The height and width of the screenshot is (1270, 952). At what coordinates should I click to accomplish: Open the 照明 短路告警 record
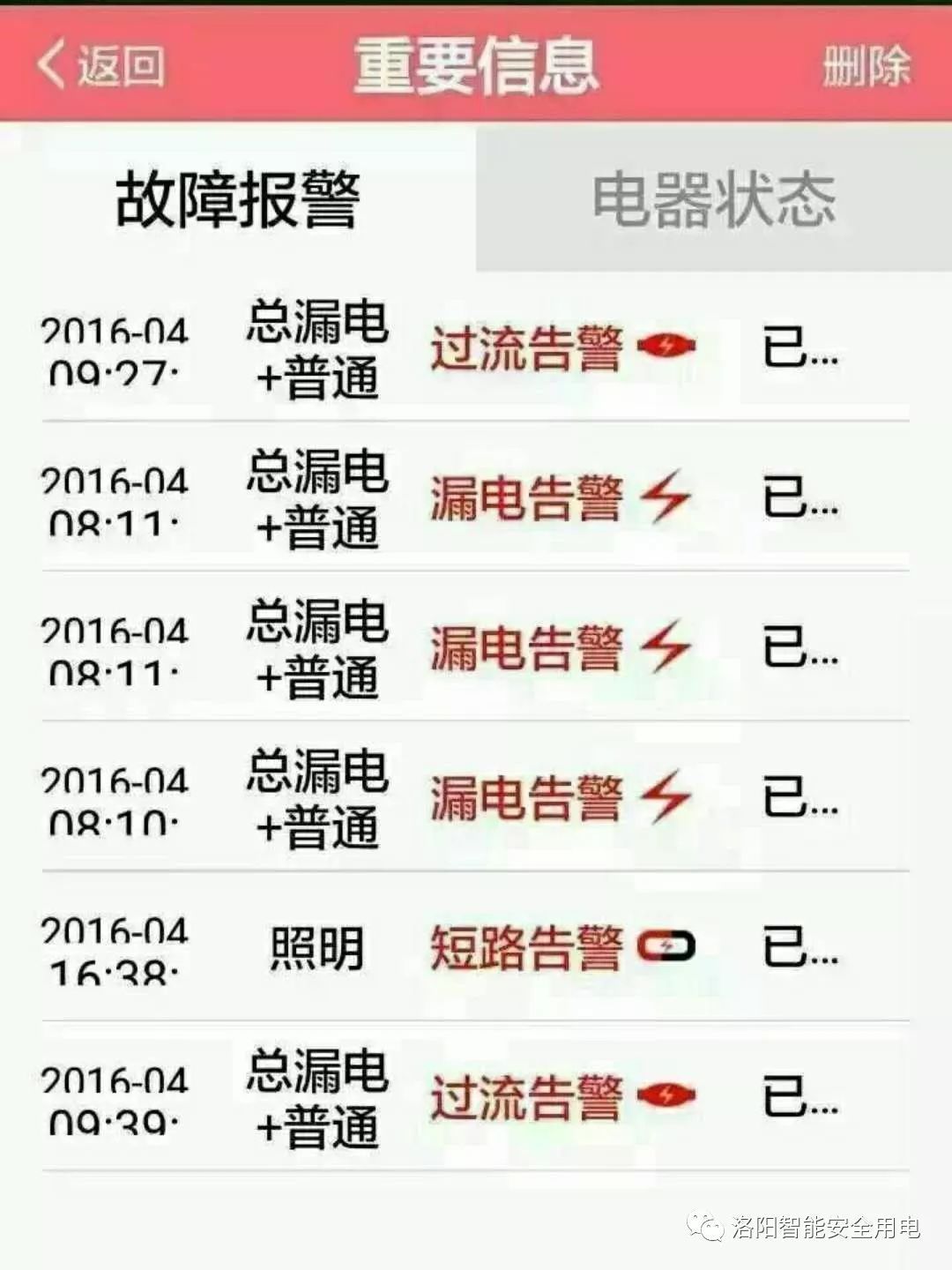coord(476,948)
